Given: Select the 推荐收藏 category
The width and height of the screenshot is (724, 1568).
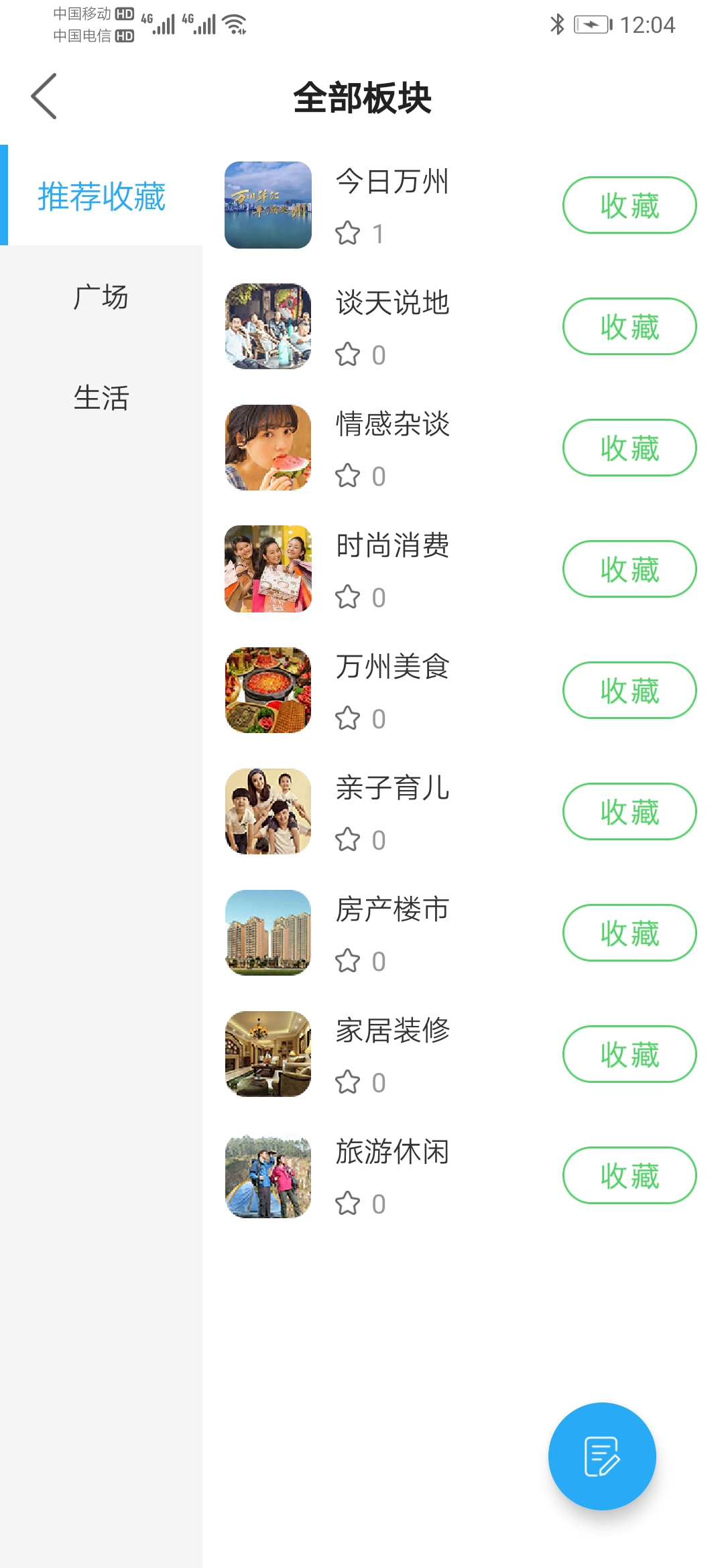Looking at the screenshot, I should [x=101, y=196].
